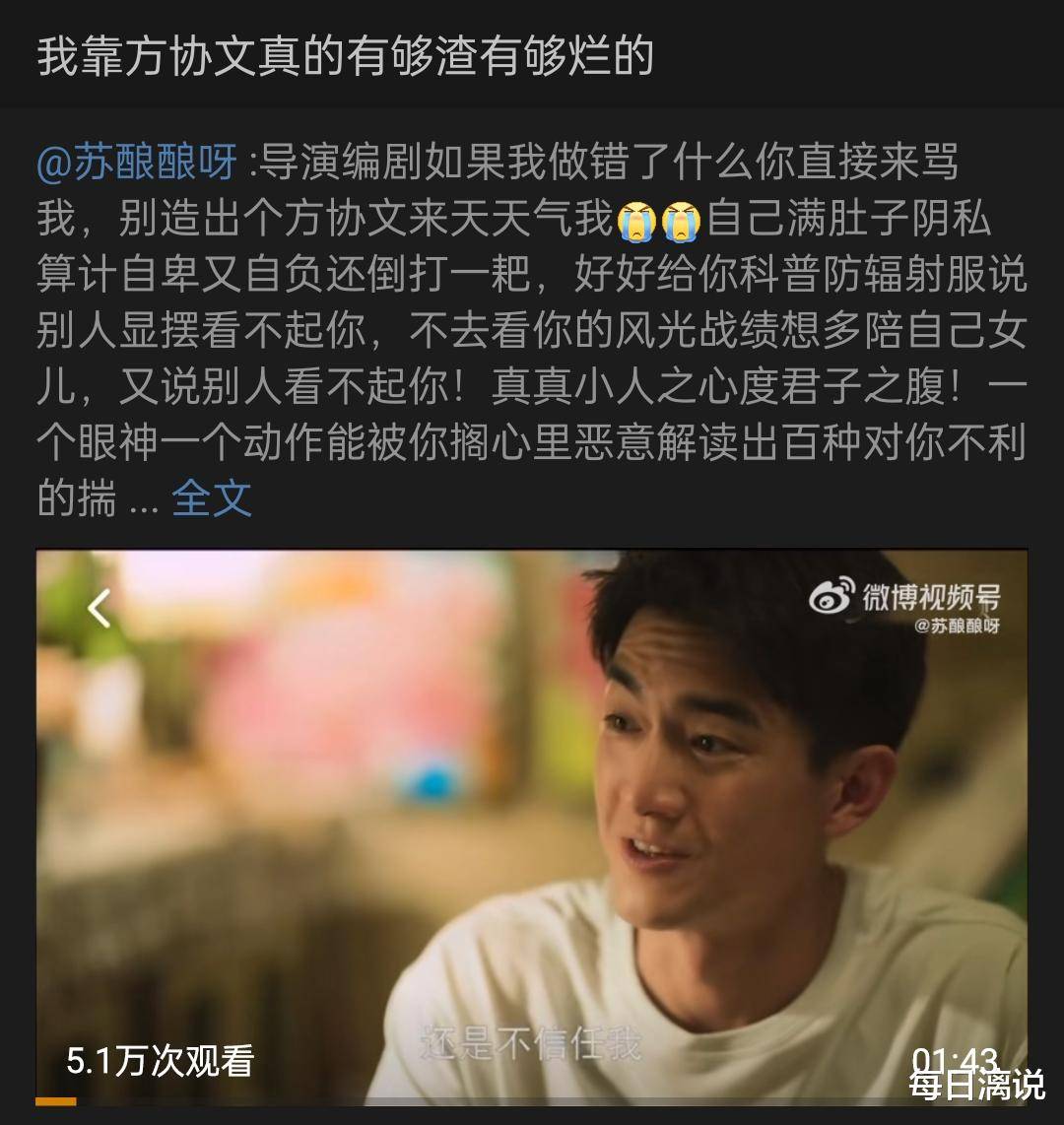Play the 01:43 video
This screenshot has width=1064, height=1125.
coord(532,827)
